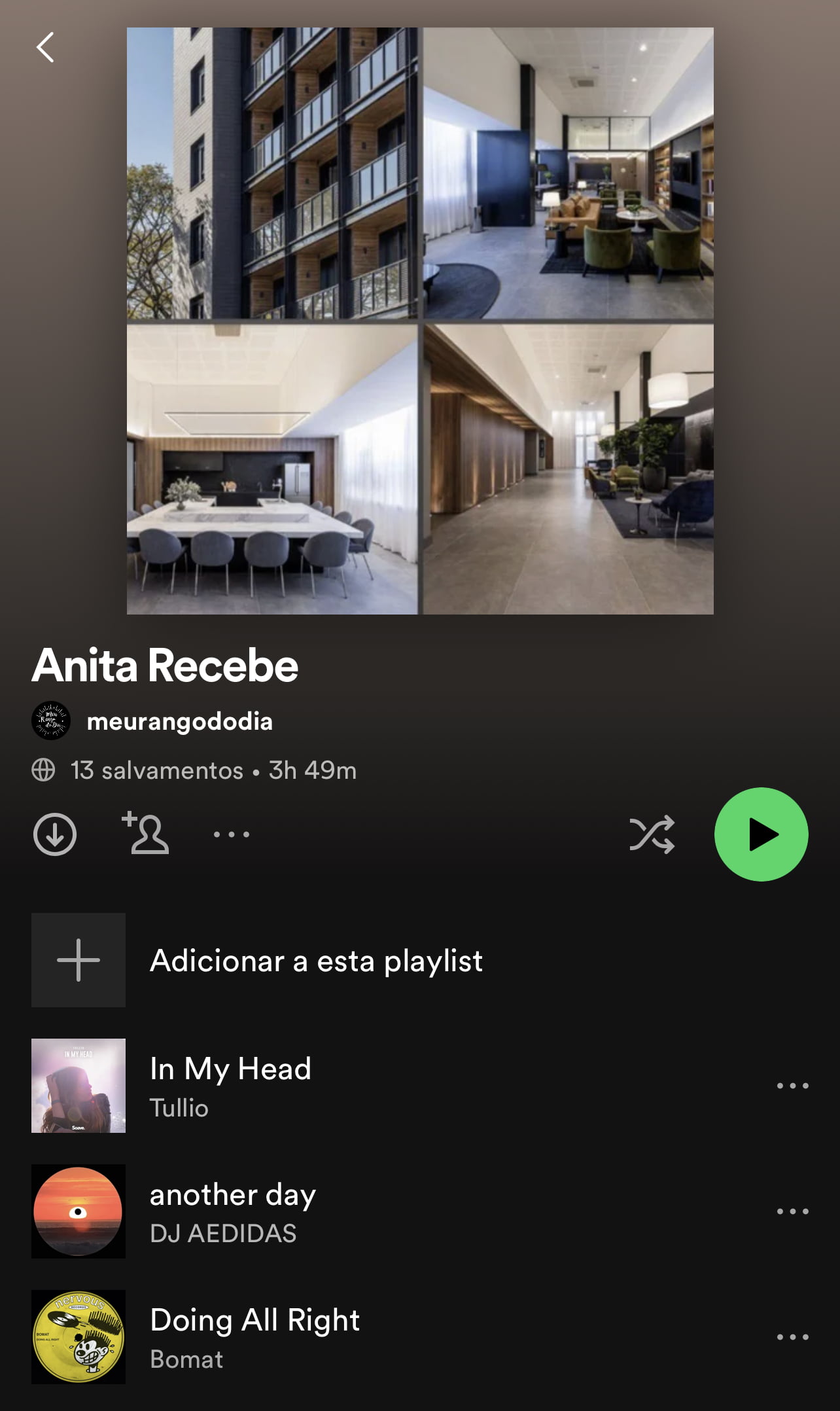The width and height of the screenshot is (840, 1411).
Task: Open the playlist's three-dot options menu
Action: (232, 834)
